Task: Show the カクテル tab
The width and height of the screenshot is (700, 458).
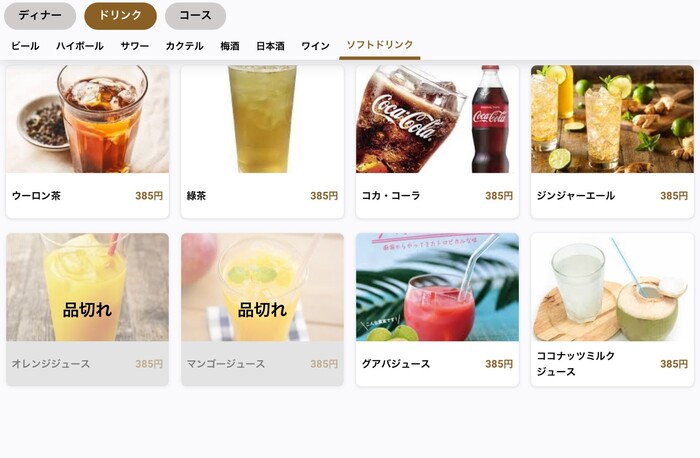Action: click(185, 46)
